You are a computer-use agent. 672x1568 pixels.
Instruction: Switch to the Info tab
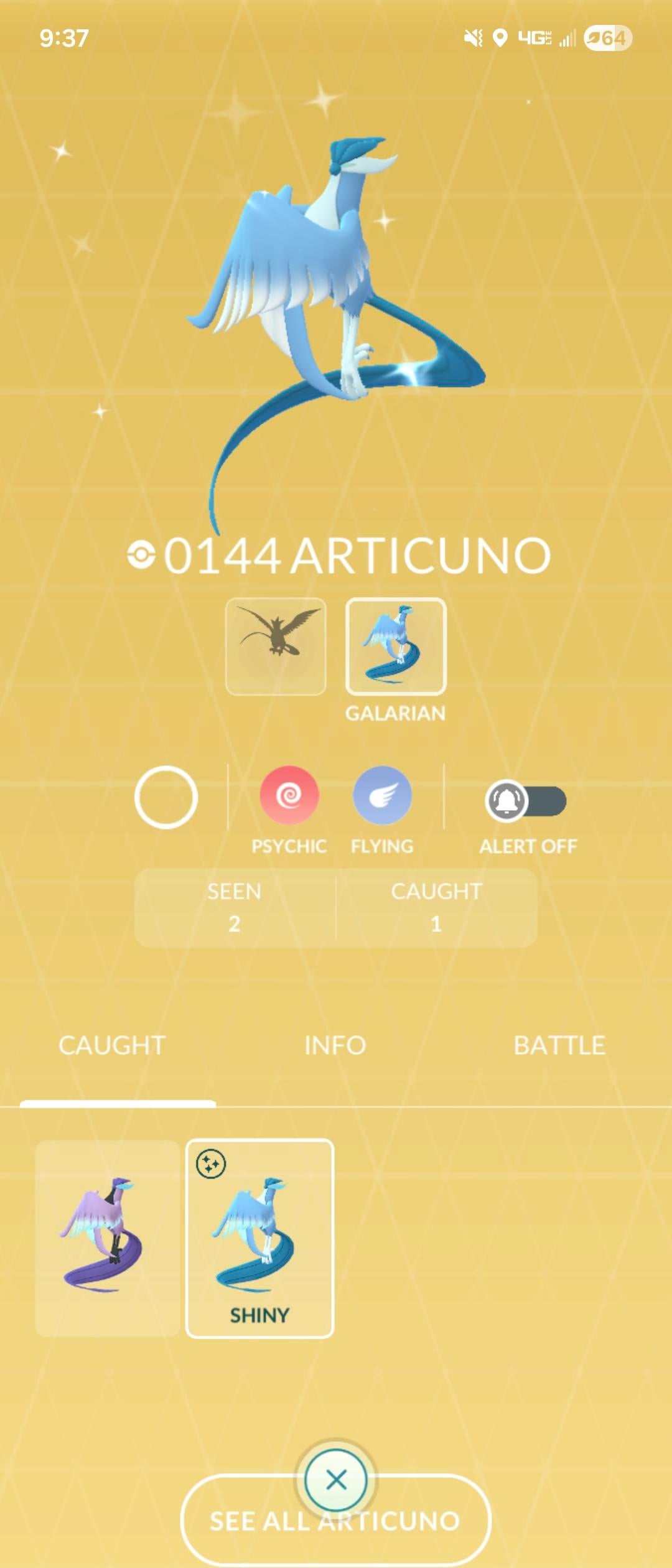pyautogui.click(x=335, y=1045)
